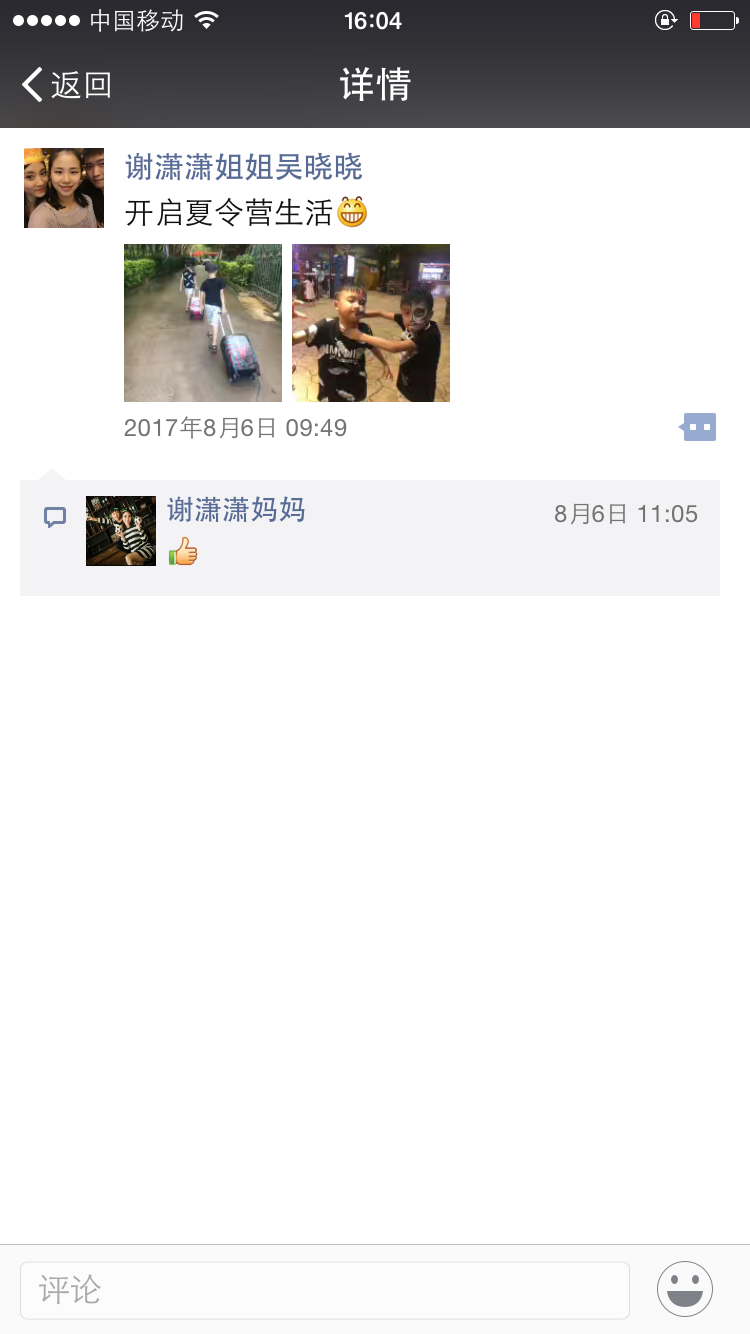
Task: Open the poster name 谢潇潇姐姐吴晓晓
Action: pos(243,167)
